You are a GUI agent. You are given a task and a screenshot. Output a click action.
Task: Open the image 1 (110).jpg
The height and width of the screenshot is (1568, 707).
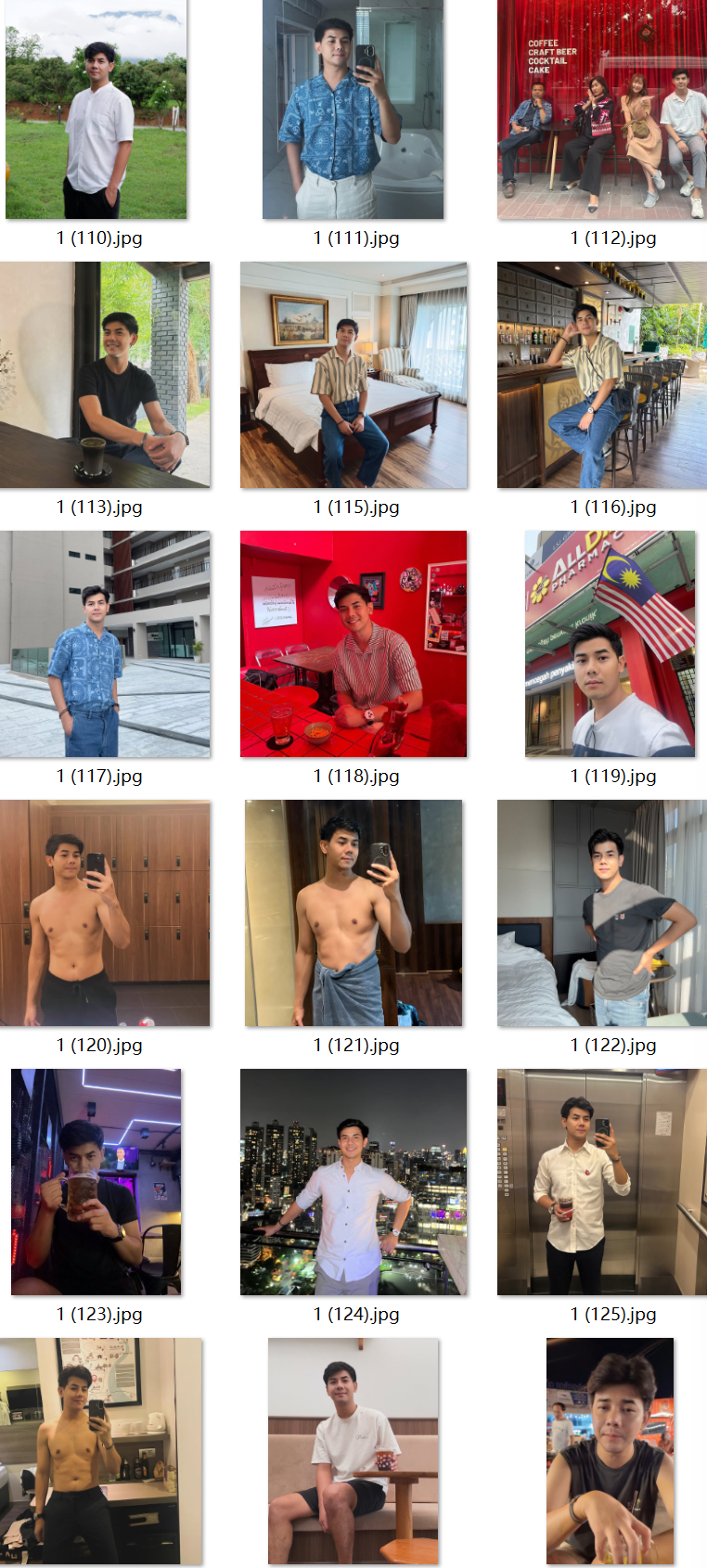[96, 109]
